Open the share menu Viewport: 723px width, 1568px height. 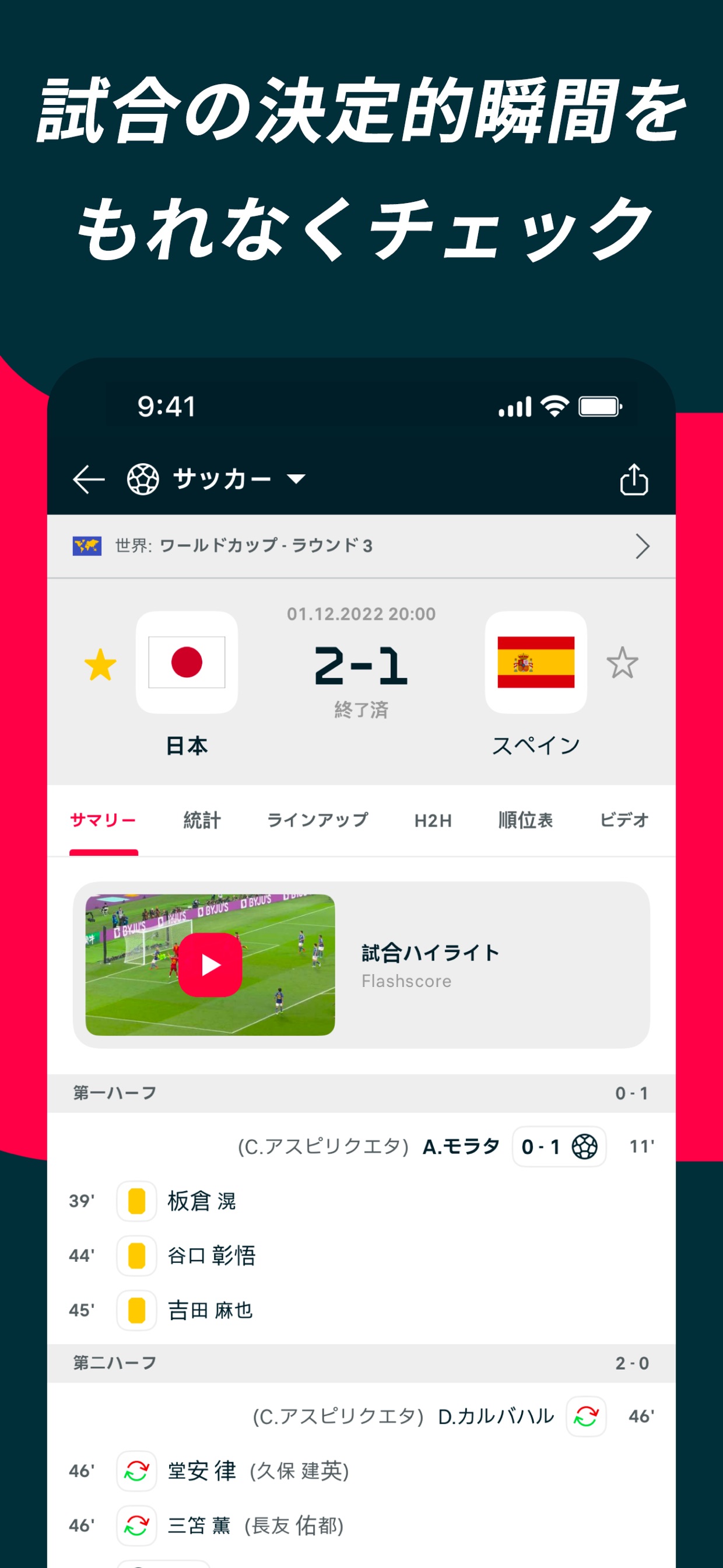coord(634,480)
